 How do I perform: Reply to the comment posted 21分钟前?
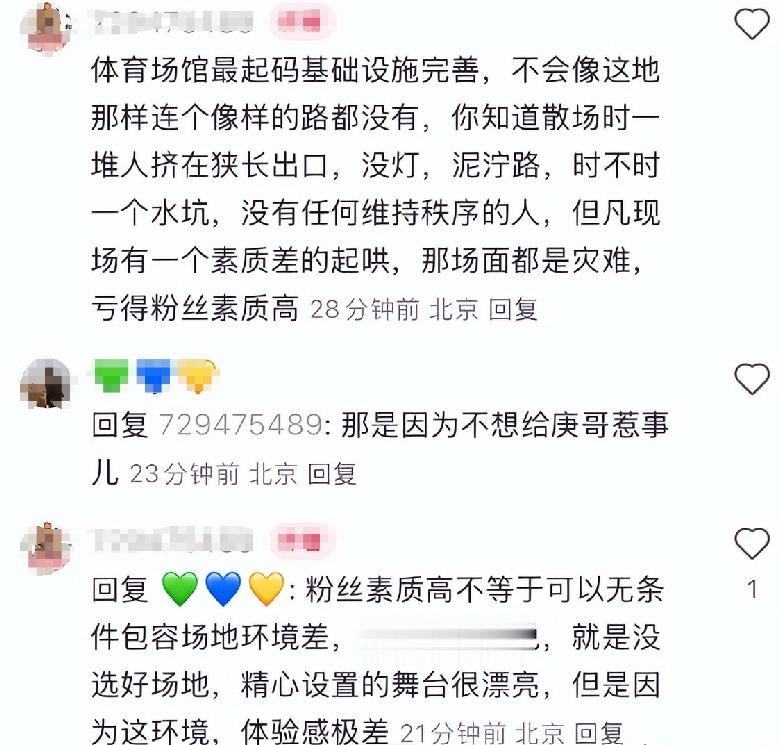click(600, 733)
